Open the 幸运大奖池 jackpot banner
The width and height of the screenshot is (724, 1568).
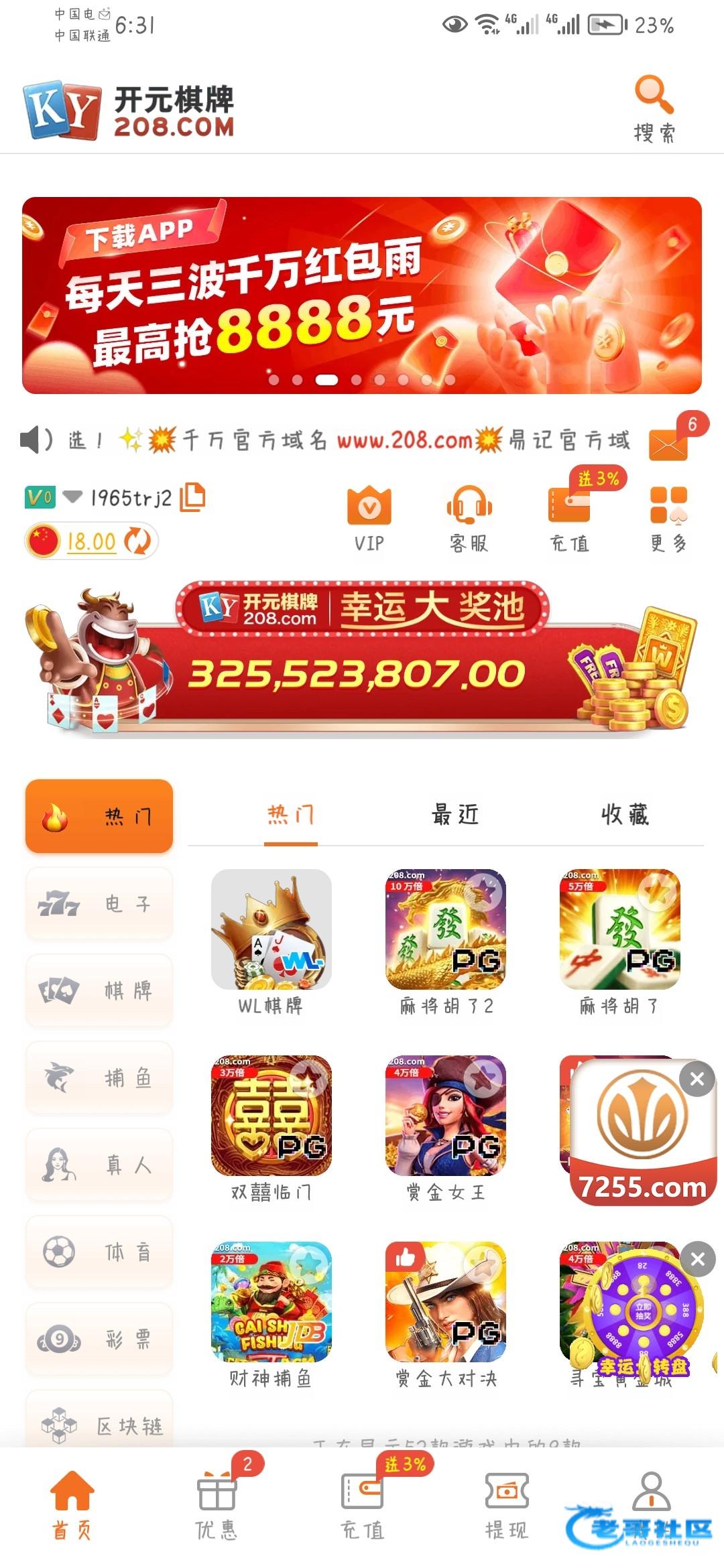[362, 660]
